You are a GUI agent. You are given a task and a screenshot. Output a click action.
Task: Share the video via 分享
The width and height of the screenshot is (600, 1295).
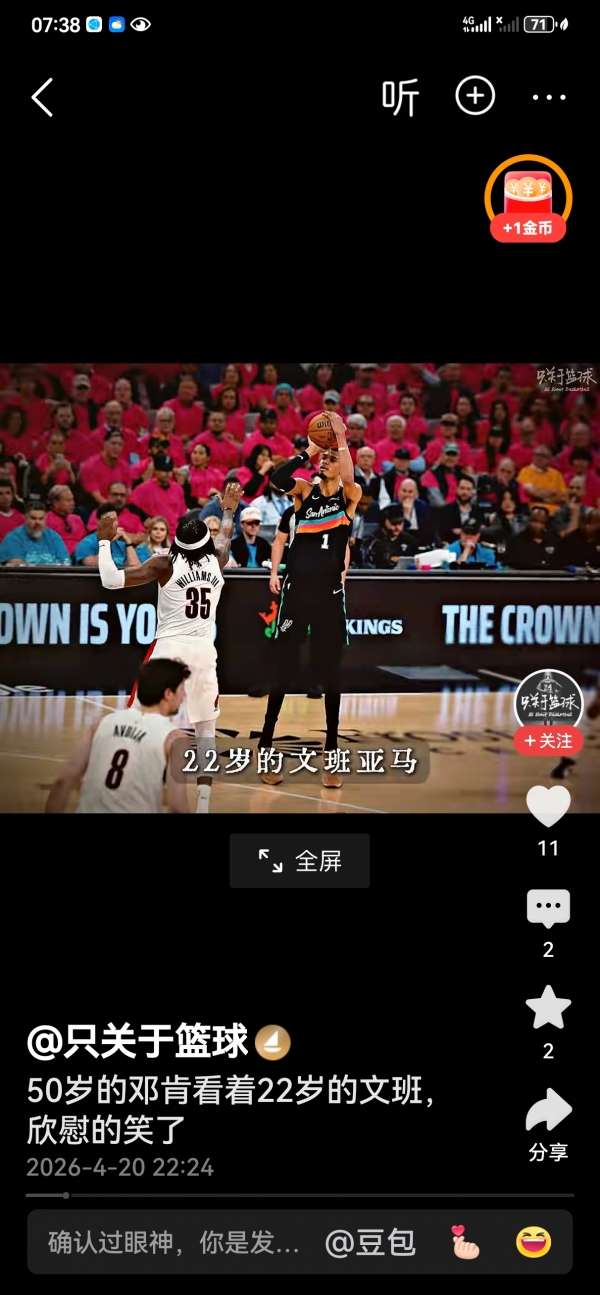coord(548,1112)
